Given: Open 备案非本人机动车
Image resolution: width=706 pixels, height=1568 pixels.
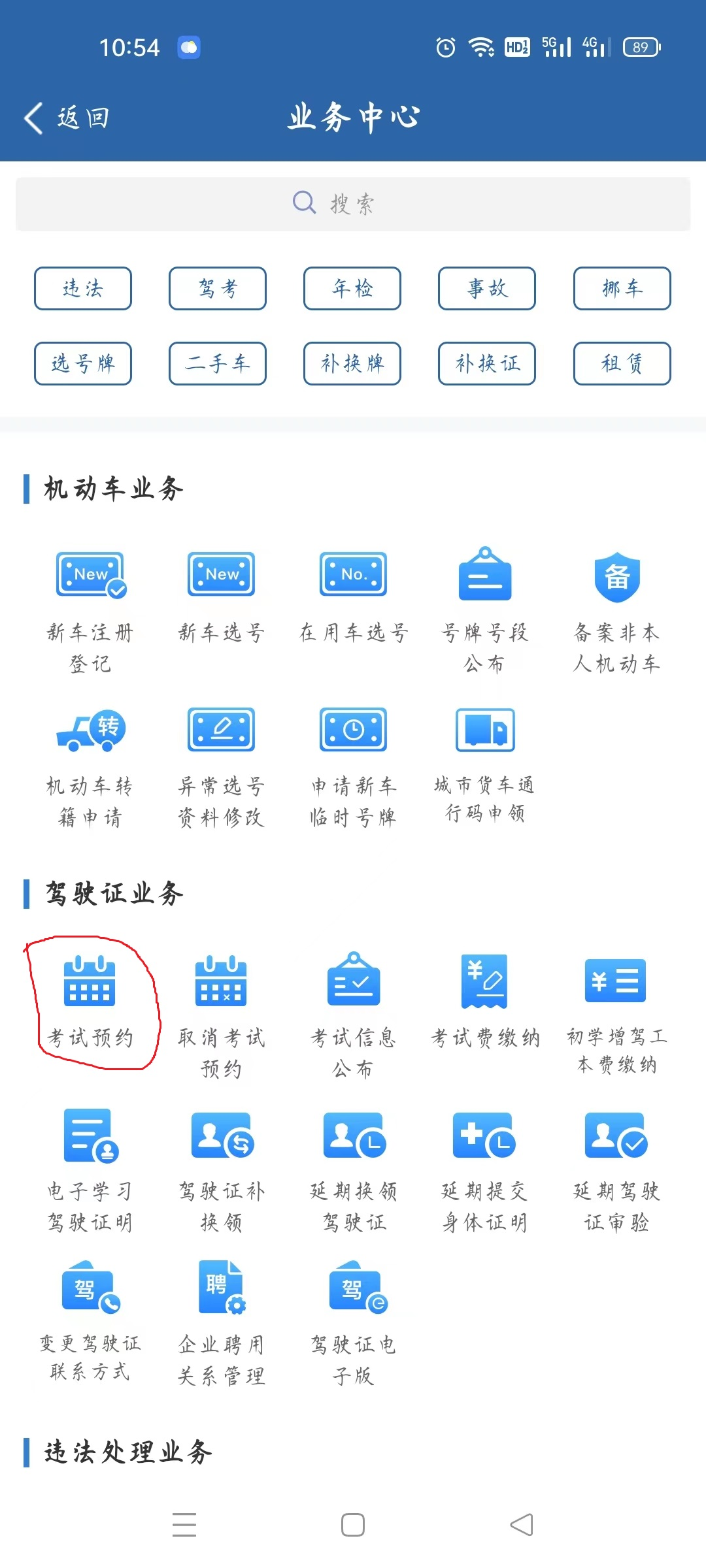Looking at the screenshot, I should (x=616, y=608).
